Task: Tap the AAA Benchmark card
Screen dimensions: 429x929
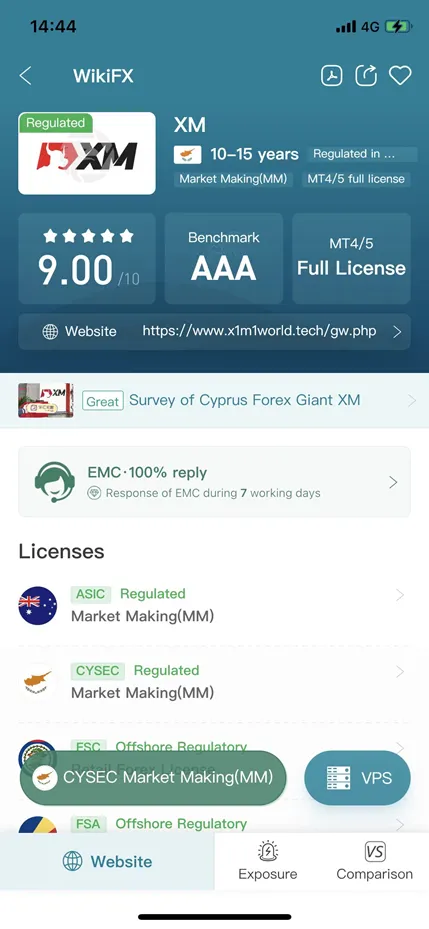Action: point(223,258)
